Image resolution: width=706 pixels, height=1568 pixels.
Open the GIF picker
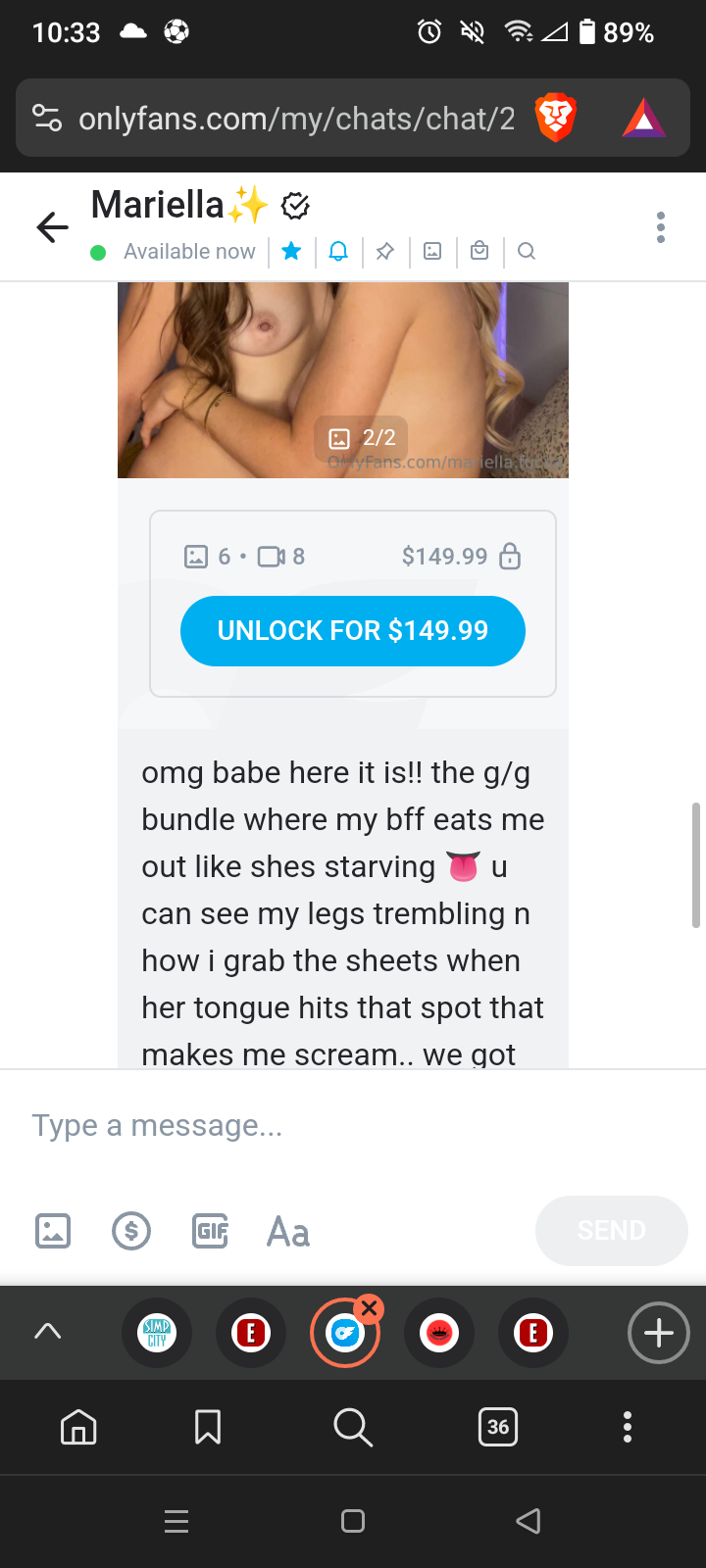click(210, 1231)
